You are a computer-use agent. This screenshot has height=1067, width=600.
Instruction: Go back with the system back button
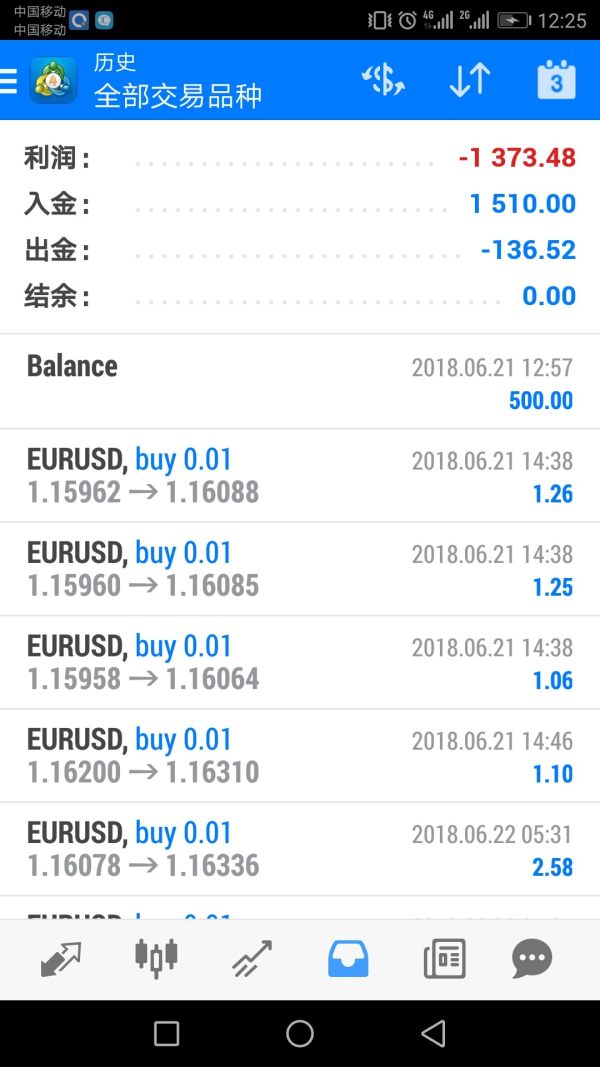pos(433,1033)
